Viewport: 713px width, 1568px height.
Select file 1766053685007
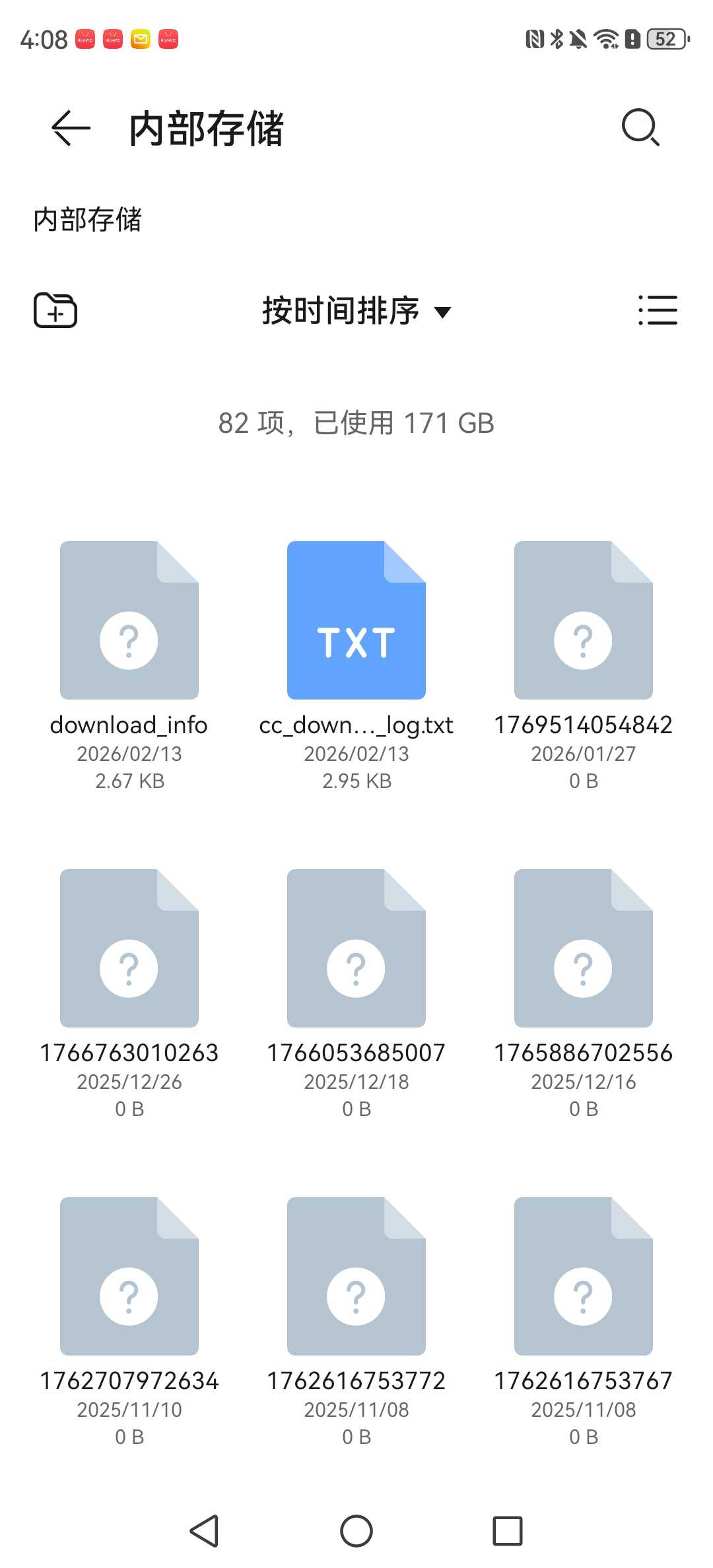point(356,948)
